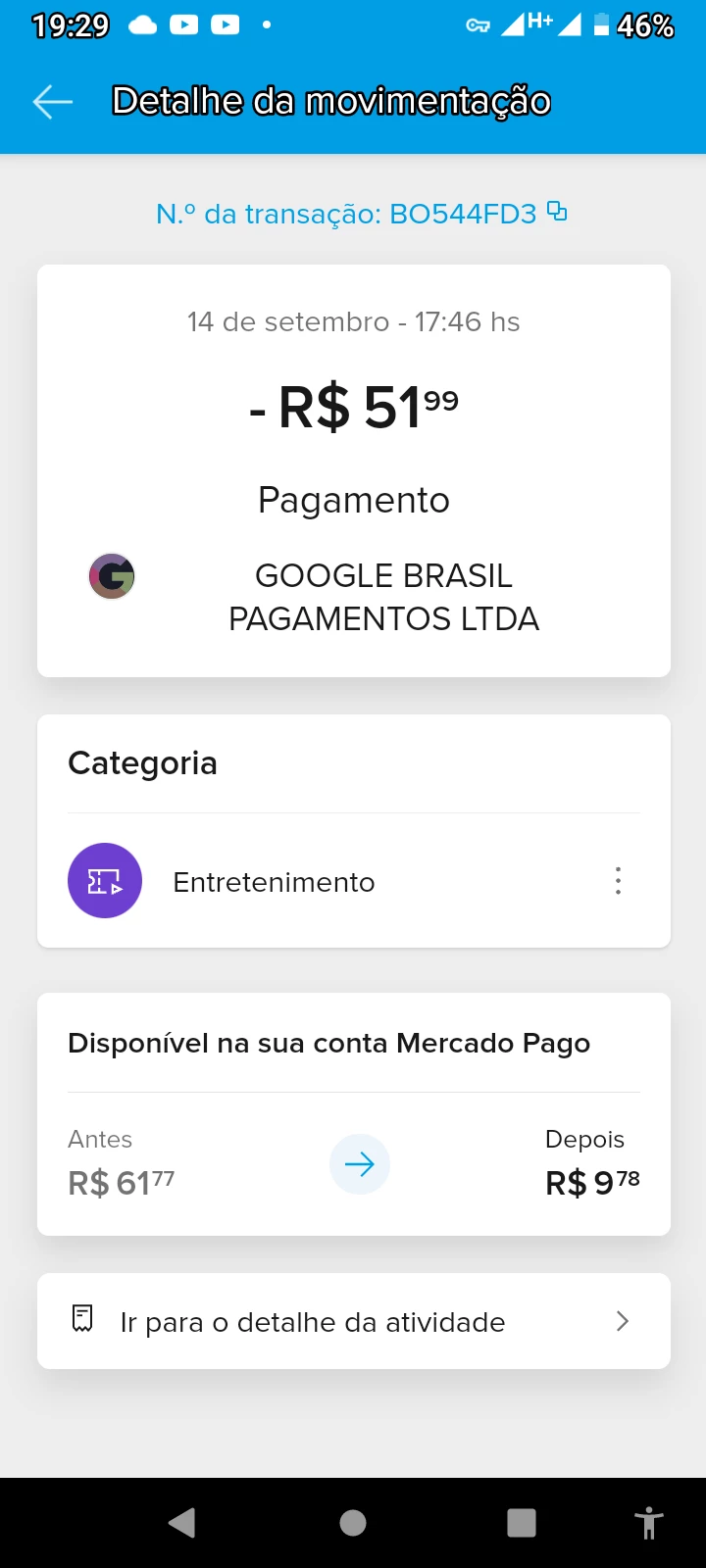Screen dimensions: 706x1568
Task: Open the Entretenimento category options menu
Action: click(618, 881)
